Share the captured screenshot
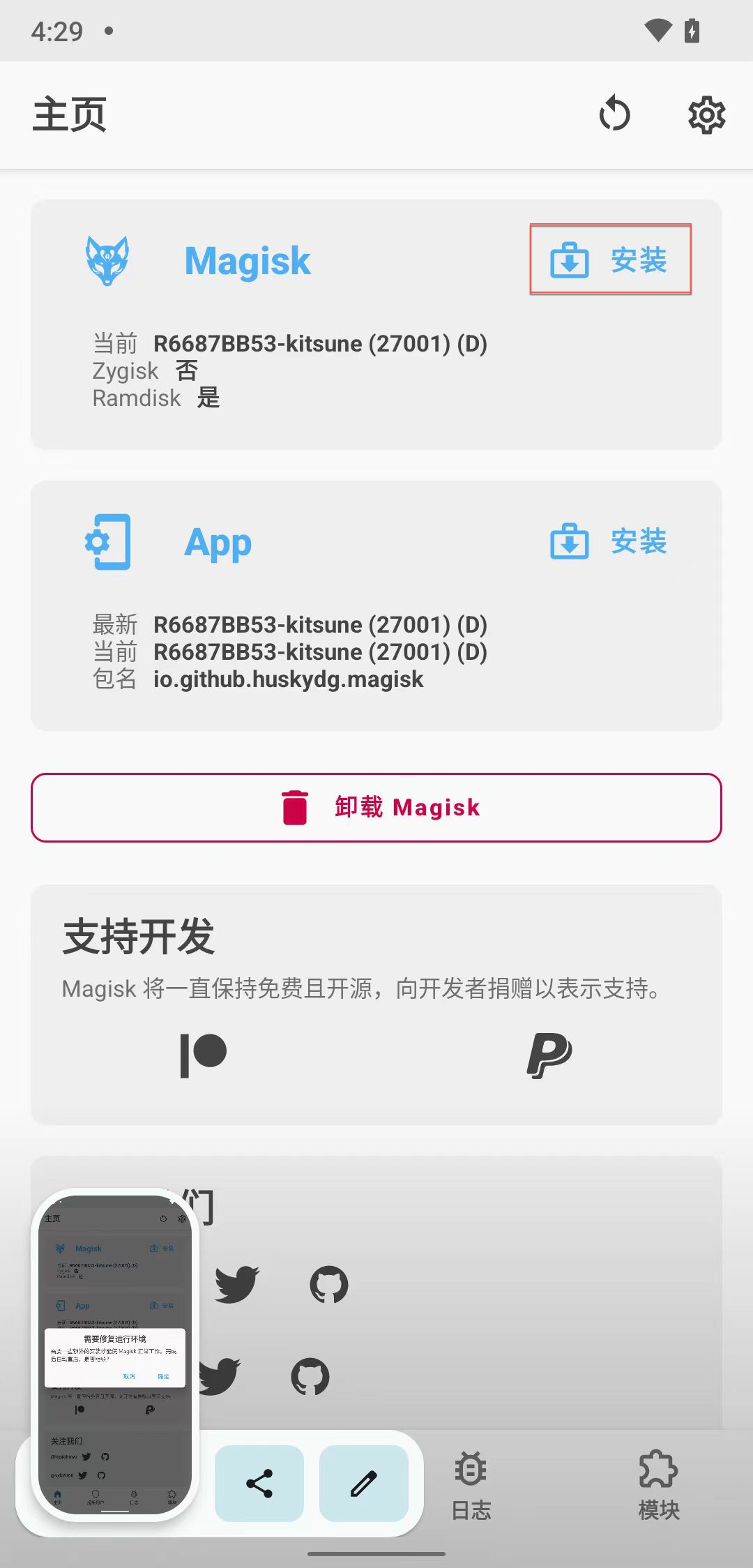The image size is (753, 1568). pyautogui.click(x=259, y=1484)
